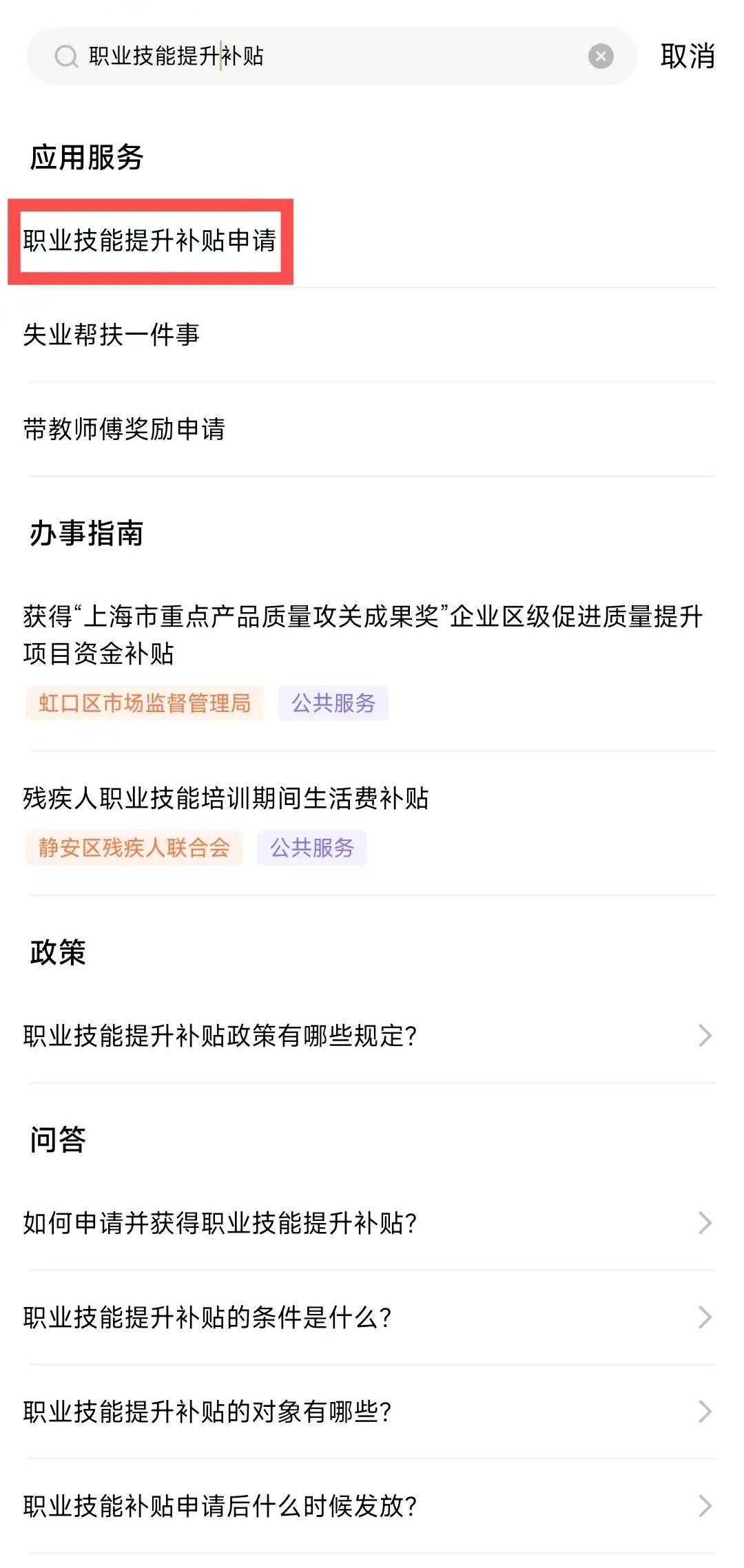The height and width of the screenshot is (1568, 744).
Task: Open question 职业技能补贴申请后什么时候发放
Action: pos(220,1505)
